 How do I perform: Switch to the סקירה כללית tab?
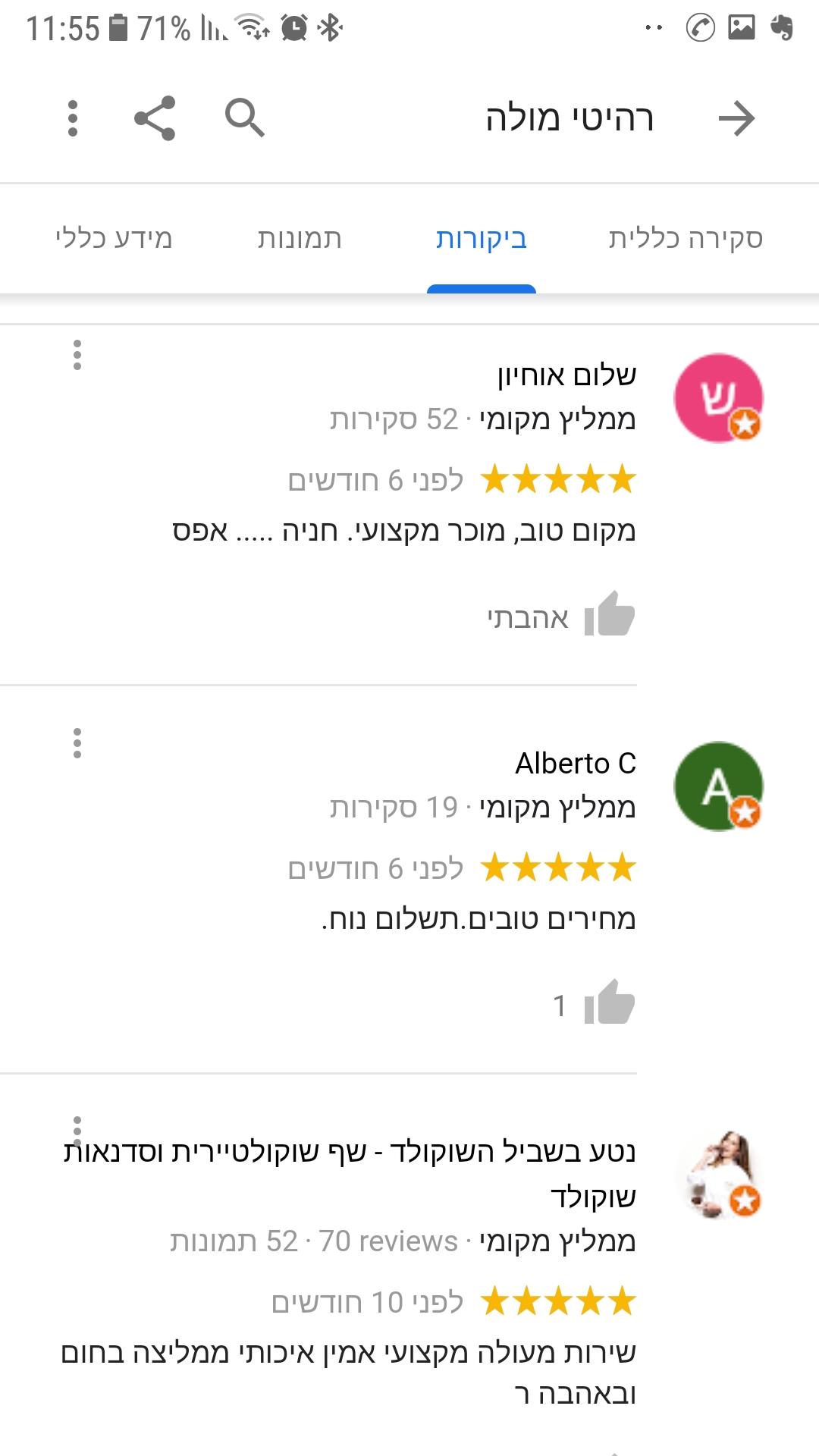coord(686,238)
